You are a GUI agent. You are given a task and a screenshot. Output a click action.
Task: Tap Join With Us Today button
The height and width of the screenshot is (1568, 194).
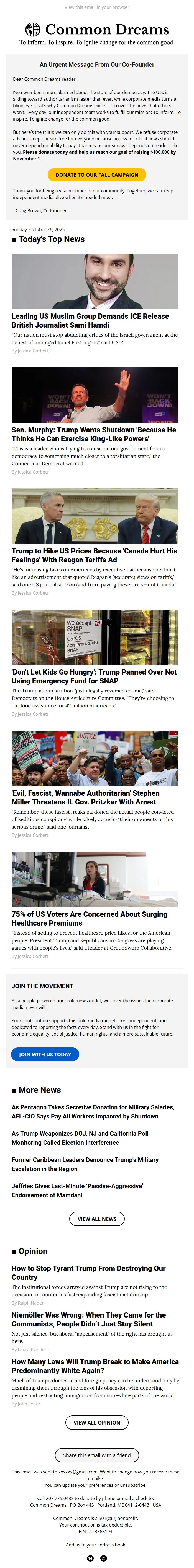[x=45, y=1054]
